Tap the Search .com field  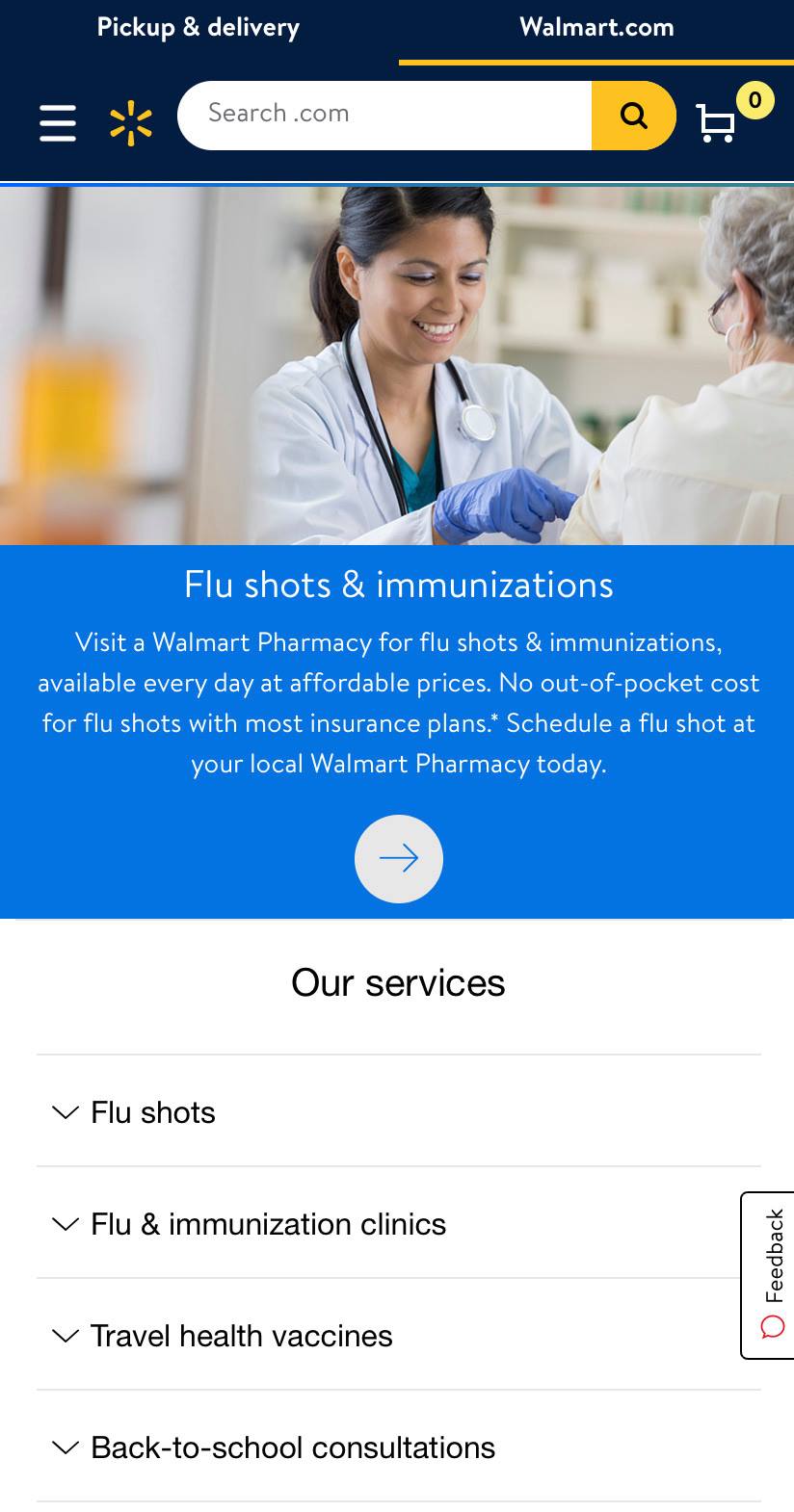[x=385, y=115]
